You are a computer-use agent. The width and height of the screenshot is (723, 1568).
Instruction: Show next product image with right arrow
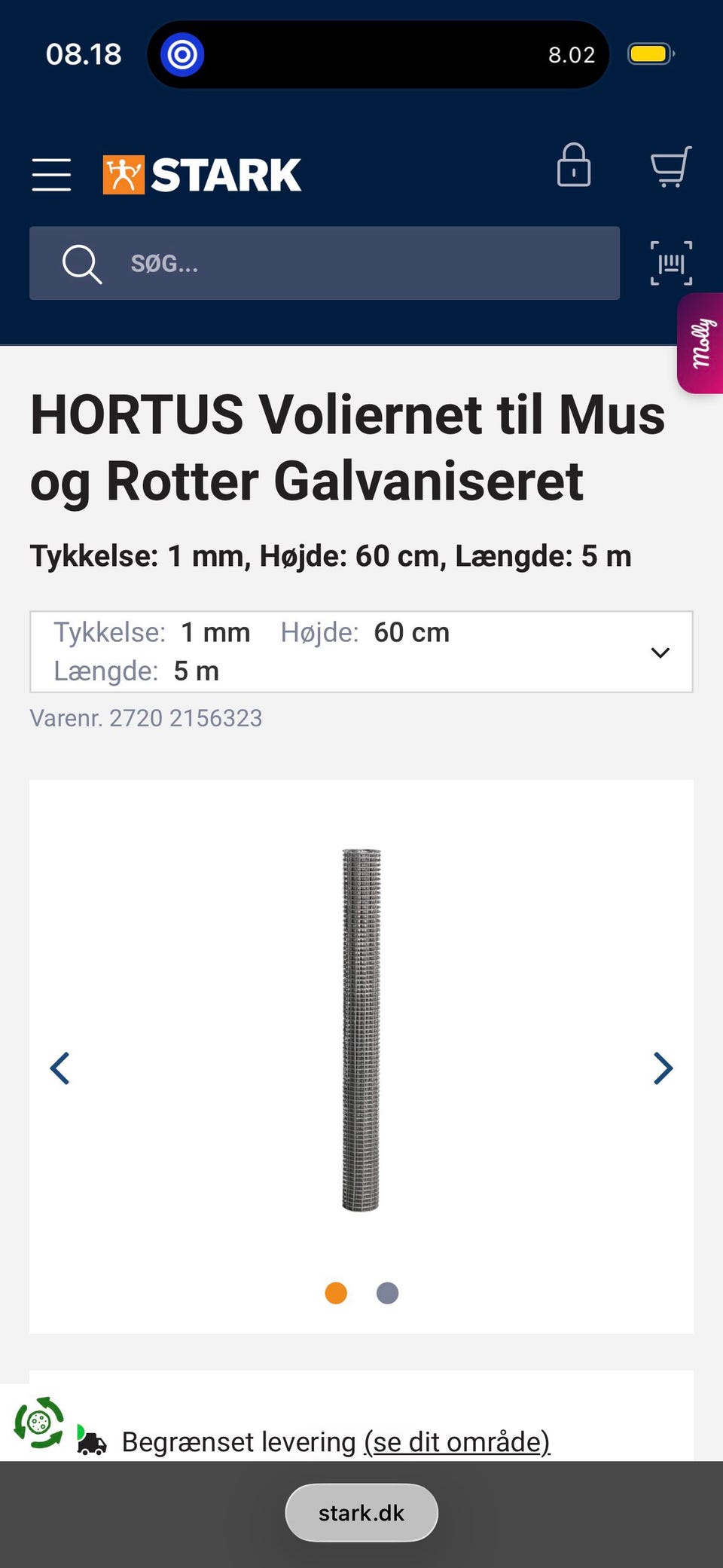click(x=662, y=1068)
